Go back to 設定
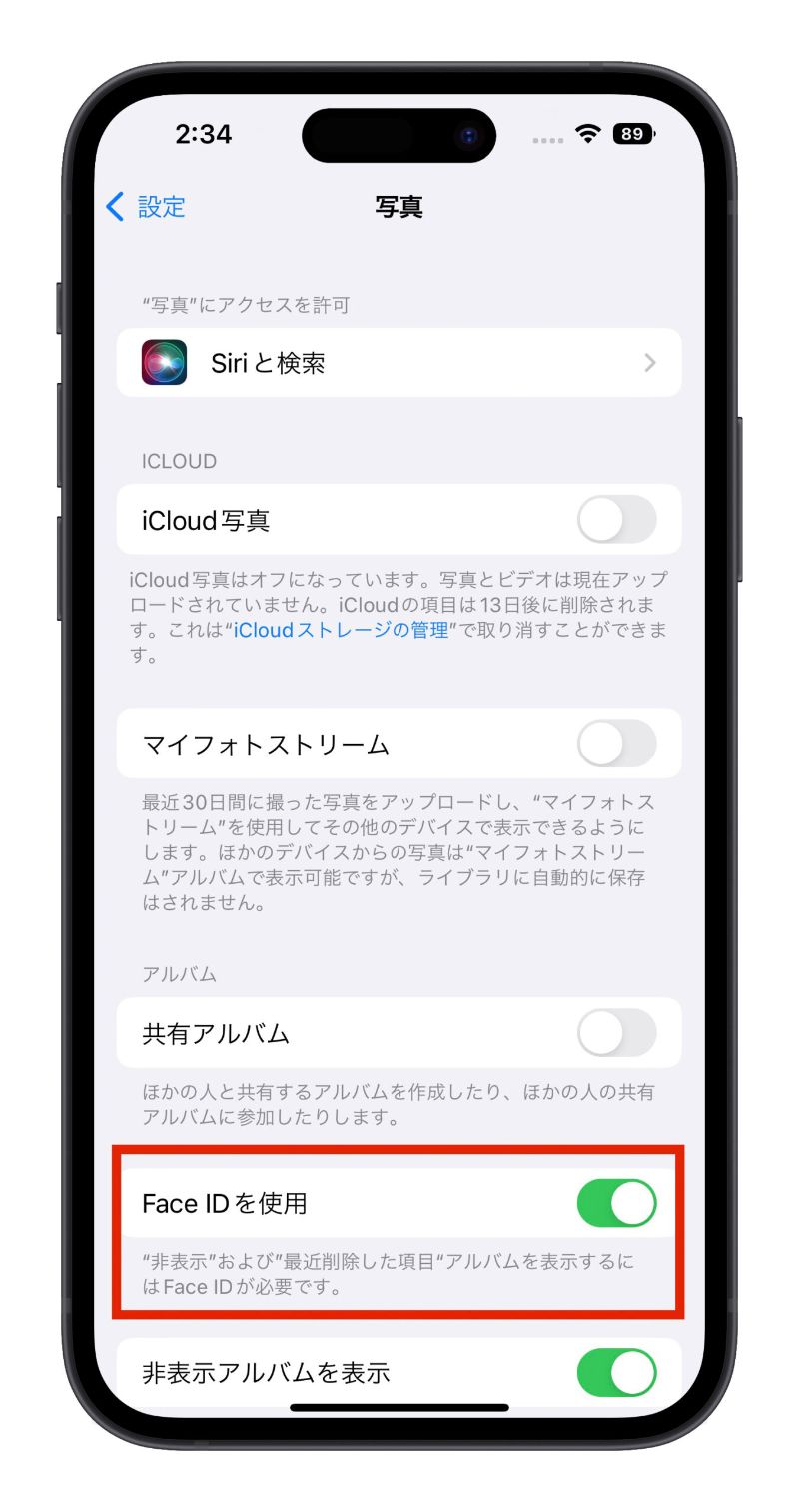The width and height of the screenshot is (799, 1512). (x=146, y=207)
